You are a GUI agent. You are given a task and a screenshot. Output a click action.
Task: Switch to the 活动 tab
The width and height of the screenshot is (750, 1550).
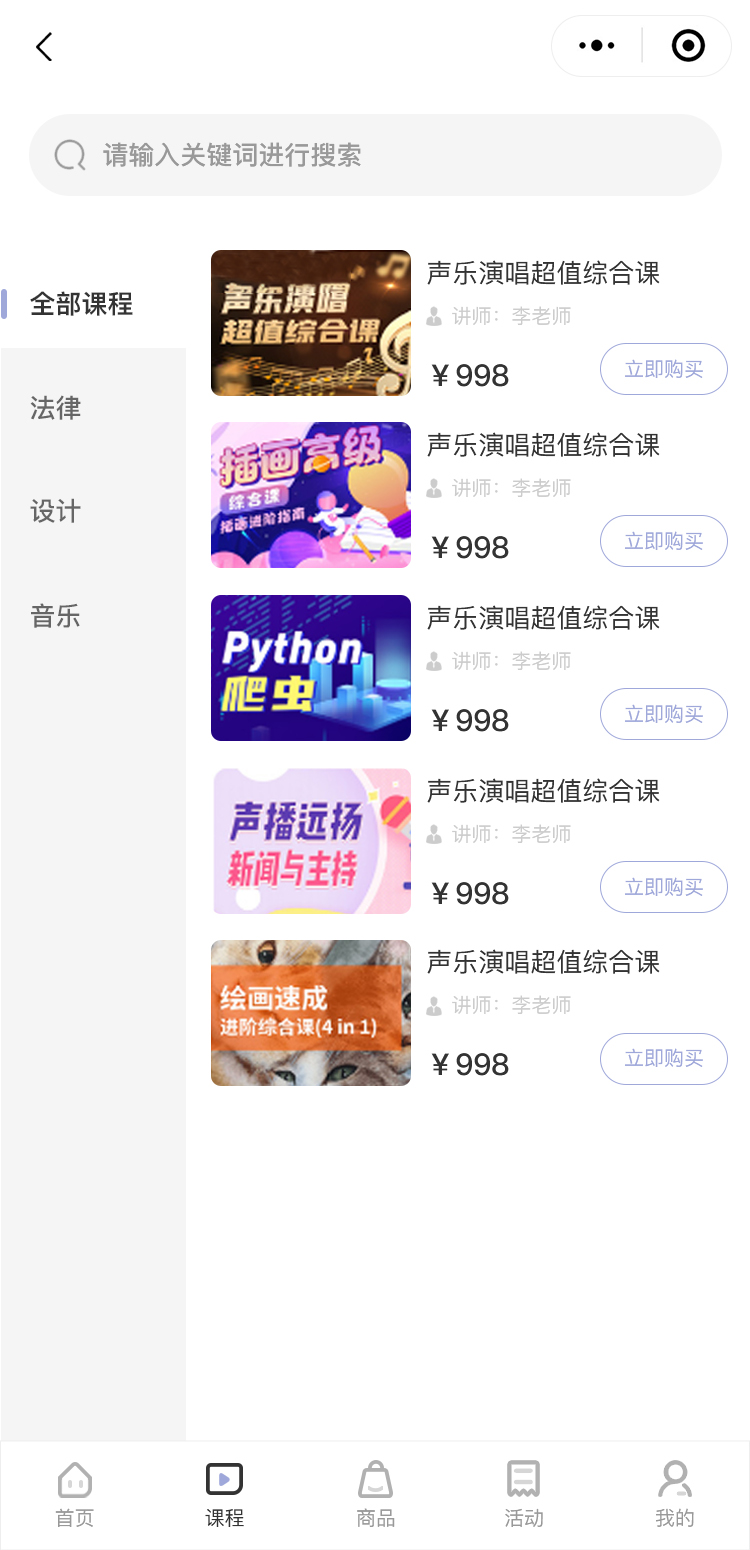click(x=524, y=1495)
